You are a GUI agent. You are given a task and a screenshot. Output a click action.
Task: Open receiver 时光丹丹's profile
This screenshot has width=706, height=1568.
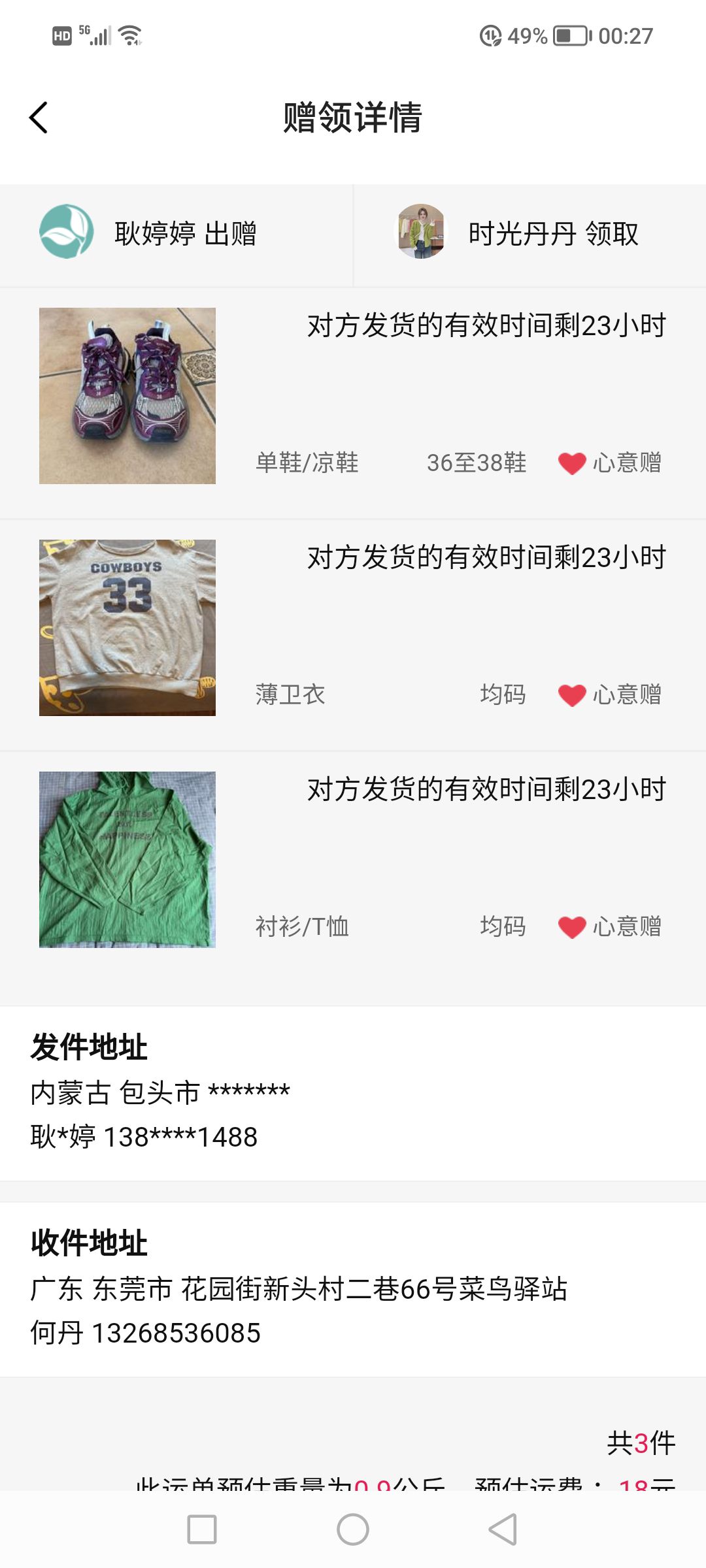pos(422,232)
